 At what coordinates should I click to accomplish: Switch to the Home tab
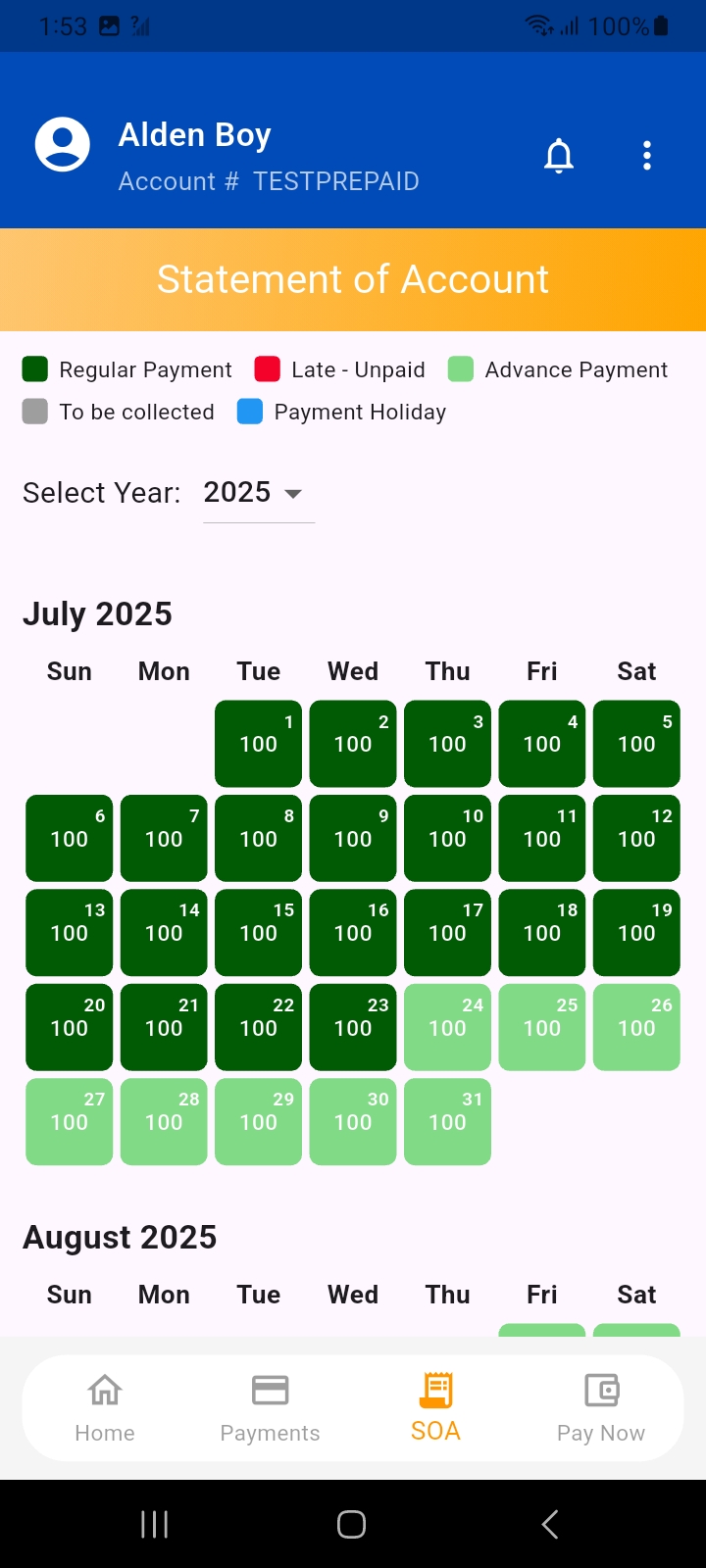point(105,1408)
